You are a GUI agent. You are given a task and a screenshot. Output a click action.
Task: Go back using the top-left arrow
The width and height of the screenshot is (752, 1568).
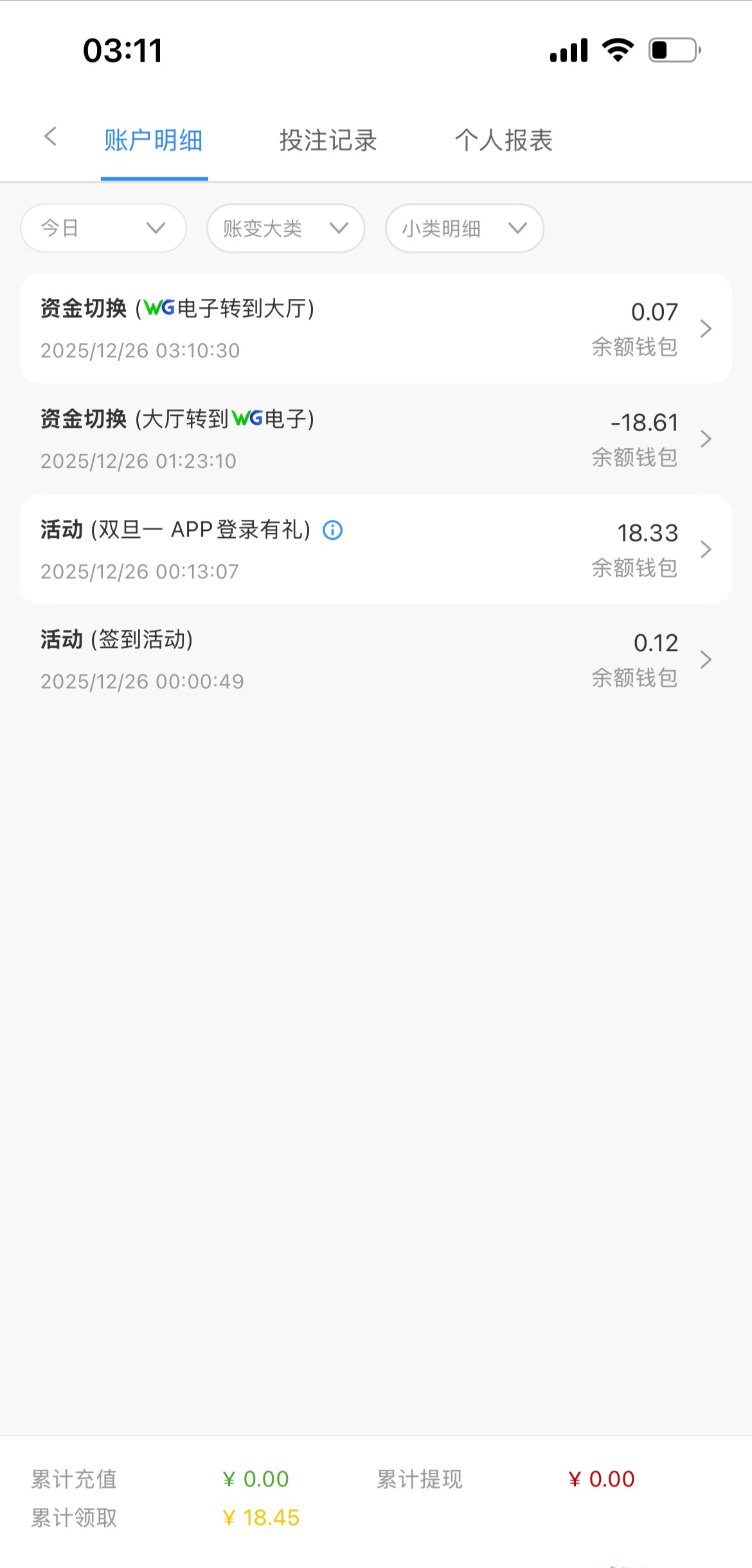point(50,137)
